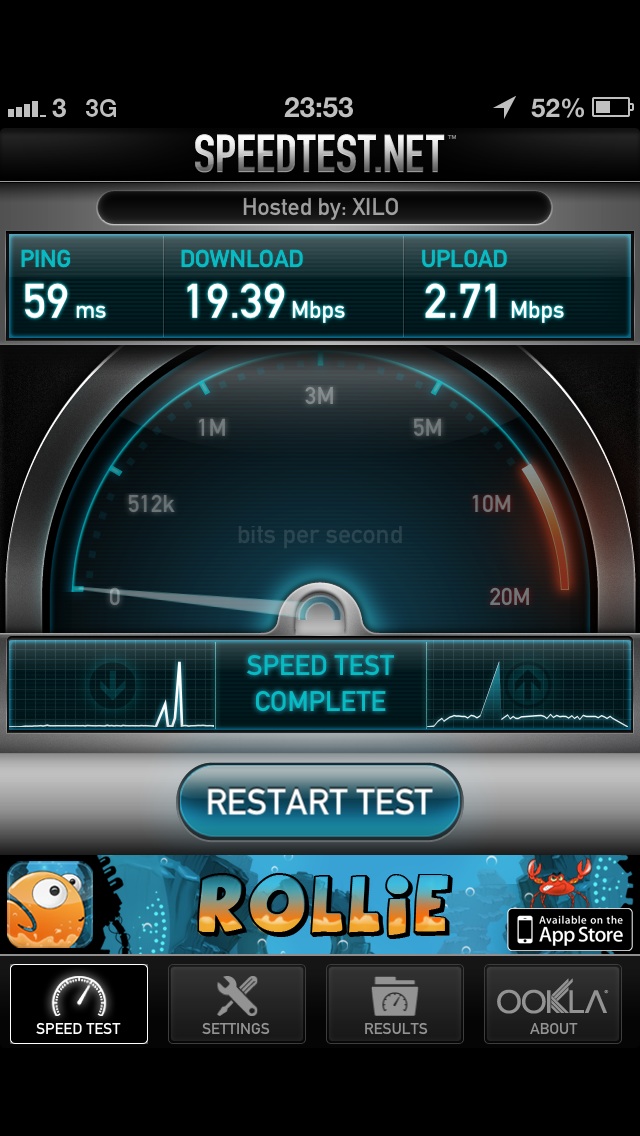The height and width of the screenshot is (1136, 640).
Task: Open the Results tab
Action: point(395,1003)
